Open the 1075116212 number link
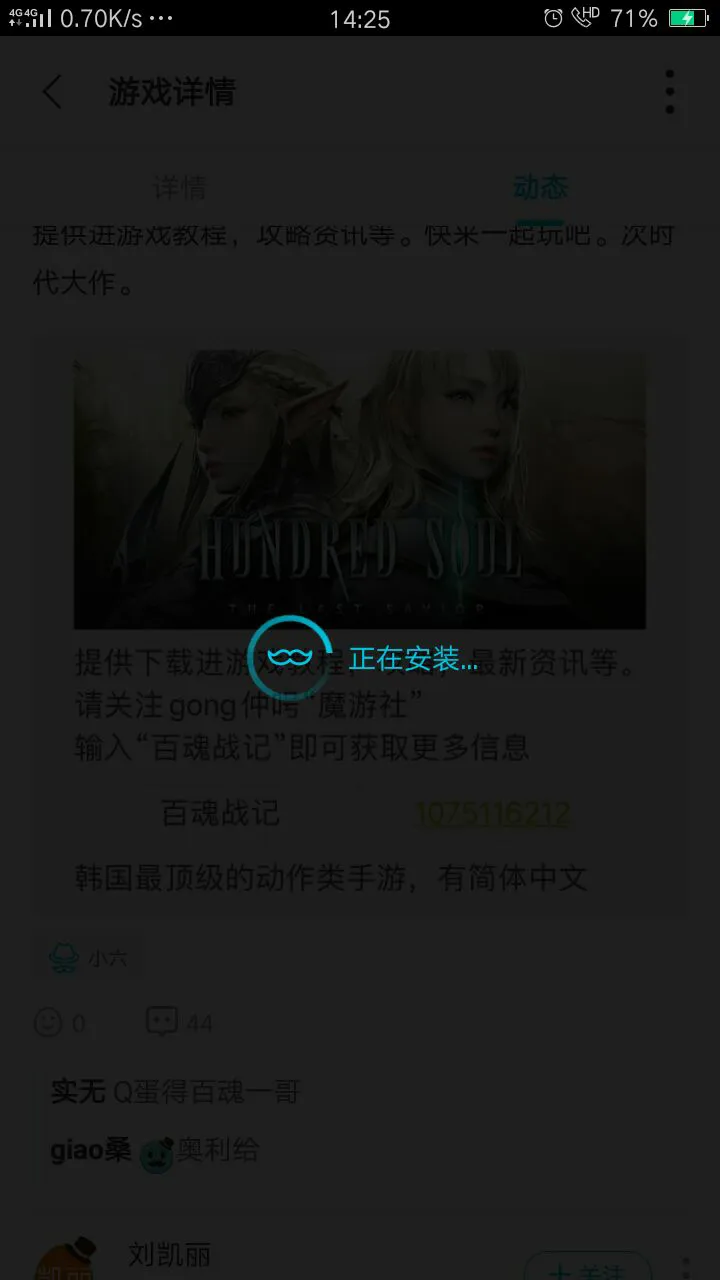The width and height of the screenshot is (720, 1280). (493, 814)
